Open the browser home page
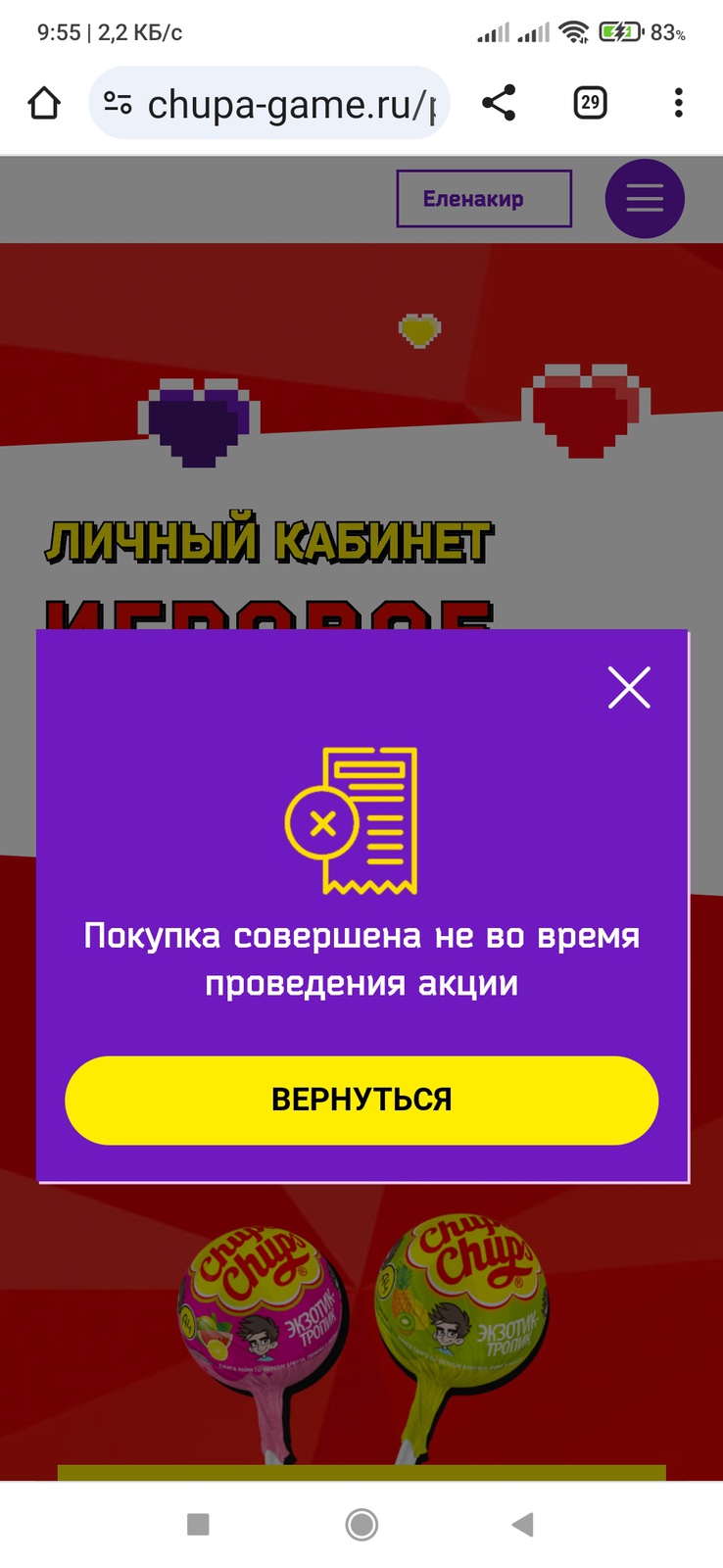 pyautogui.click(x=44, y=103)
